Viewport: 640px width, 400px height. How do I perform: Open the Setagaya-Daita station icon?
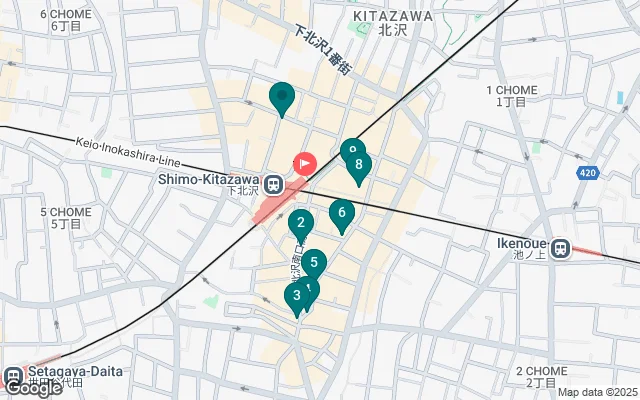[x=14, y=376]
